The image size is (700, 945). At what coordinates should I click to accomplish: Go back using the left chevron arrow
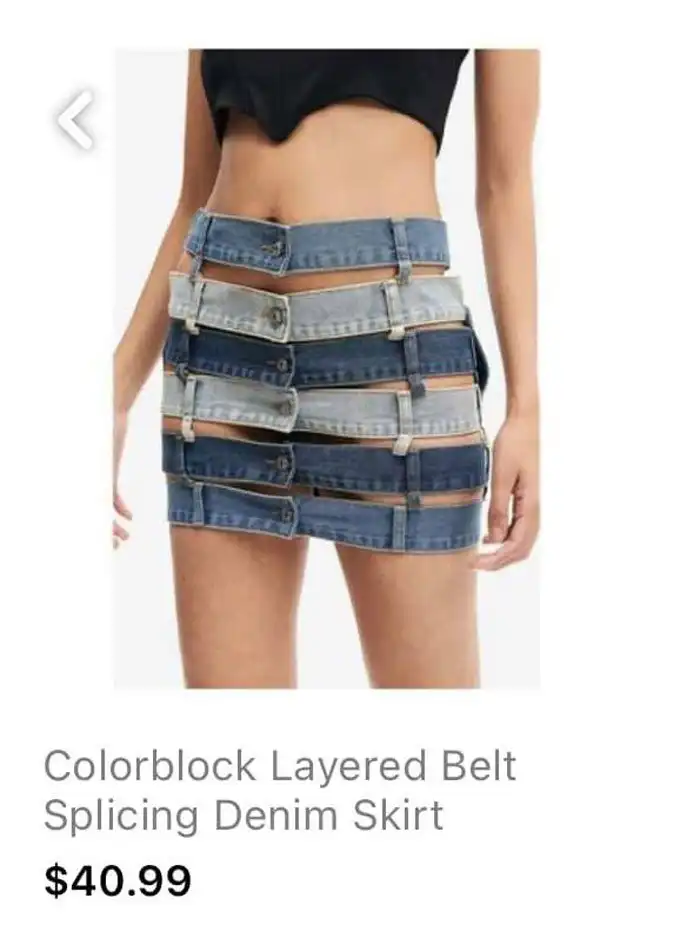76,120
